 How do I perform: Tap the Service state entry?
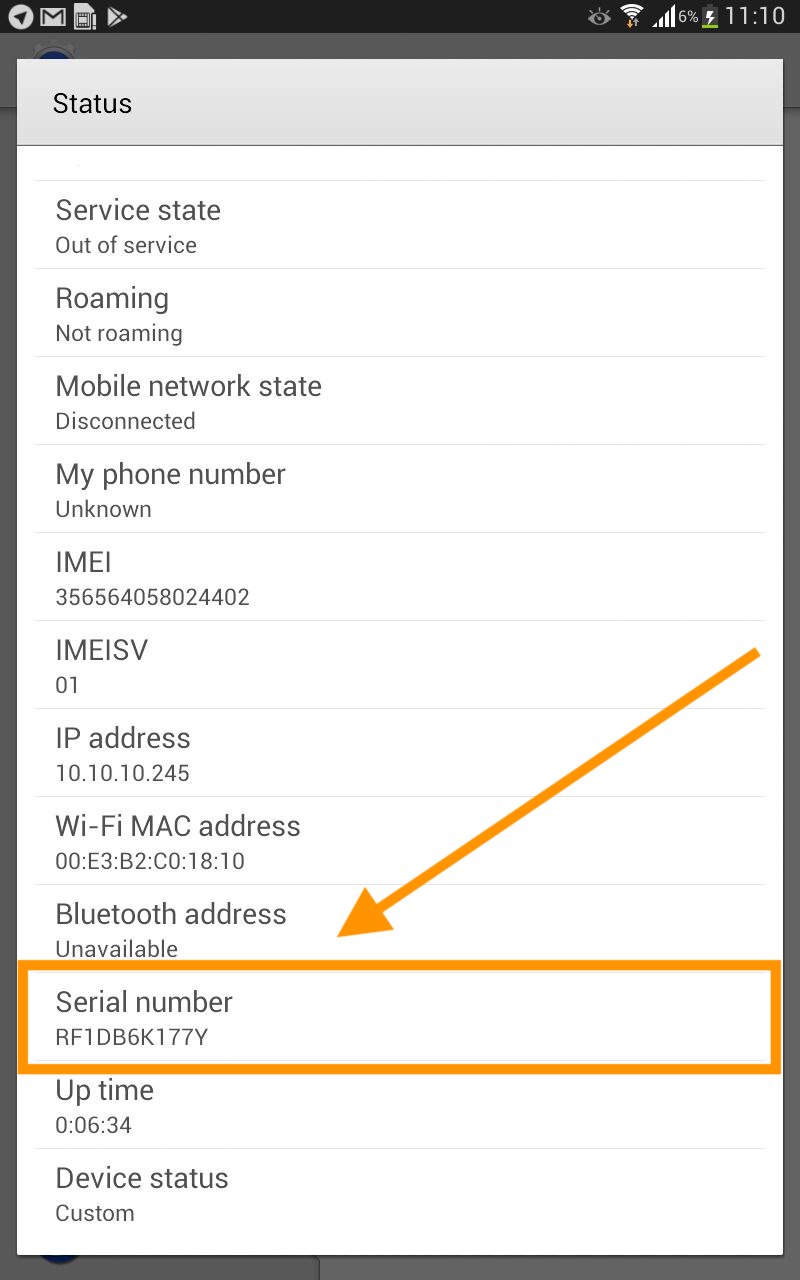point(399,225)
